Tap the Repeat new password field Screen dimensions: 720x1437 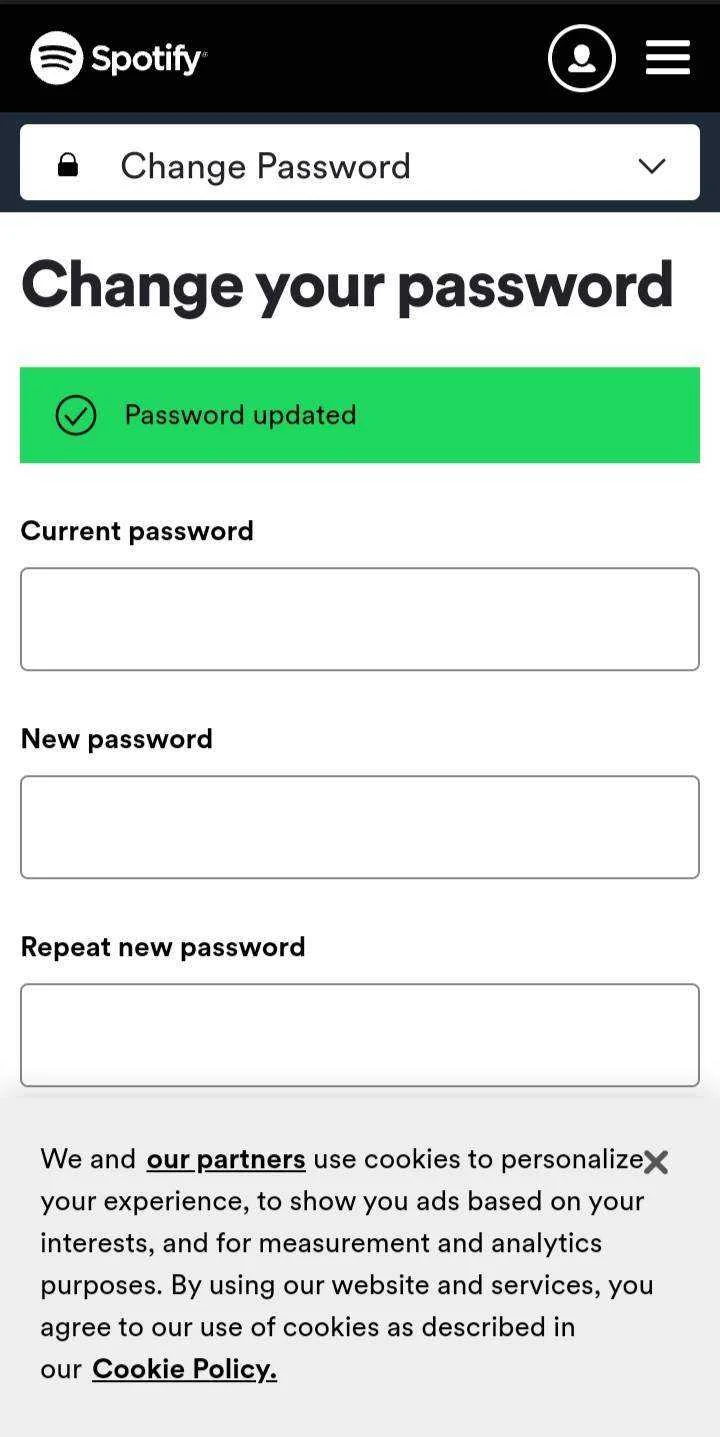pos(360,1035)
